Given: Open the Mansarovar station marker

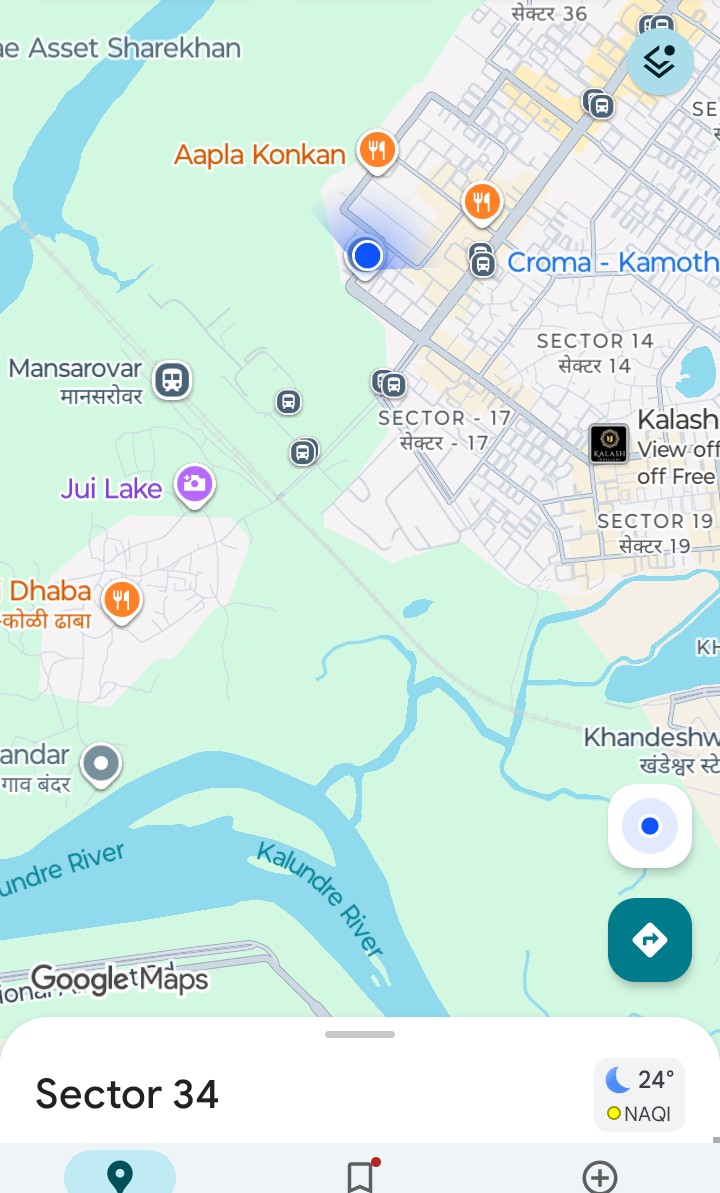Looking at the screenshot, I should tap(172, 380).
